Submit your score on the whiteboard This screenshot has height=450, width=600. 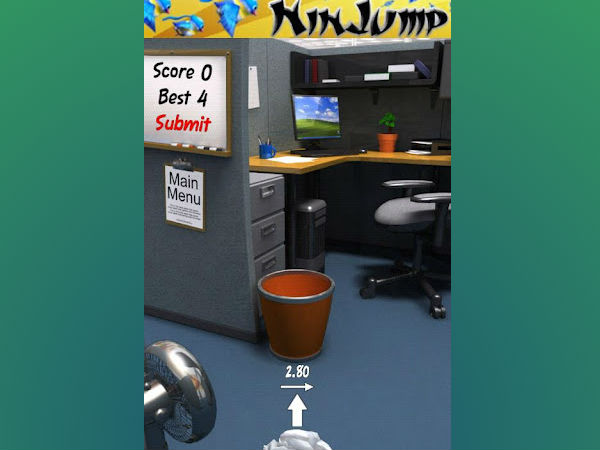click(x=183, y=125)
